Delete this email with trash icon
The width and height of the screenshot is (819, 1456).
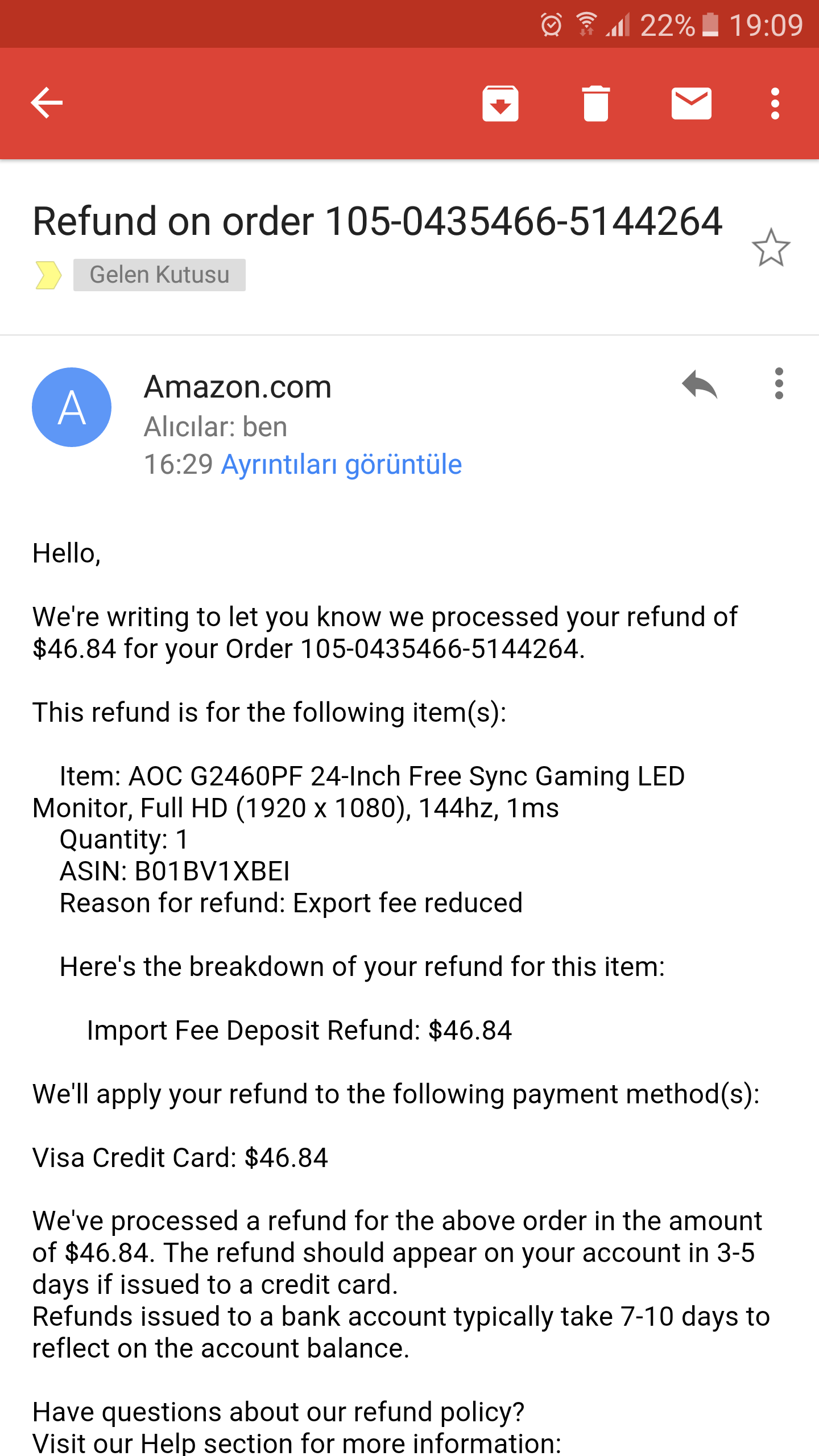[x=595, y=104]
